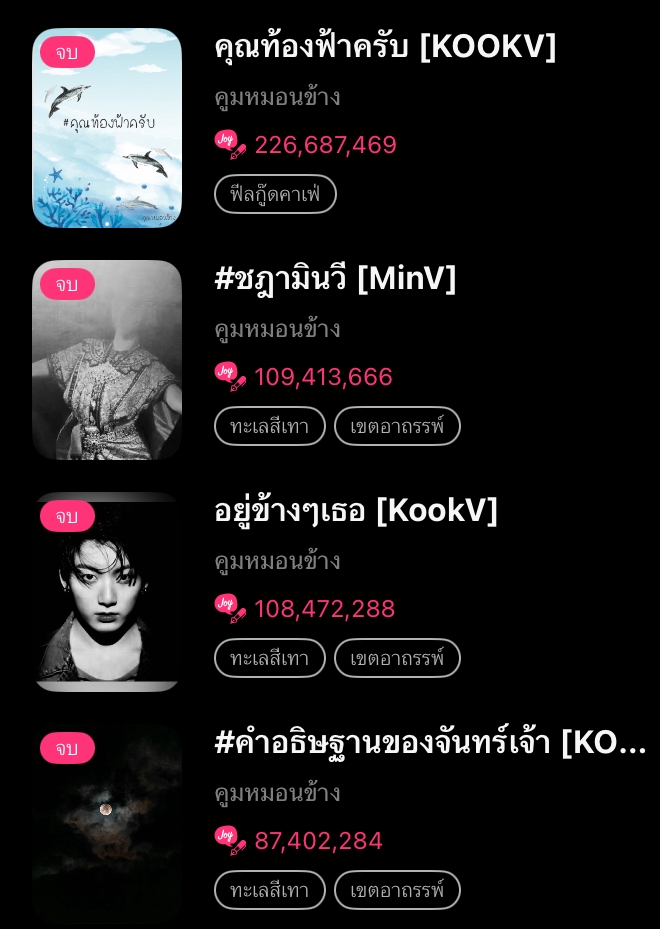
Task: Open the story คุณท้องฟ้าครับ [KOOKV]
Action: 385,47
